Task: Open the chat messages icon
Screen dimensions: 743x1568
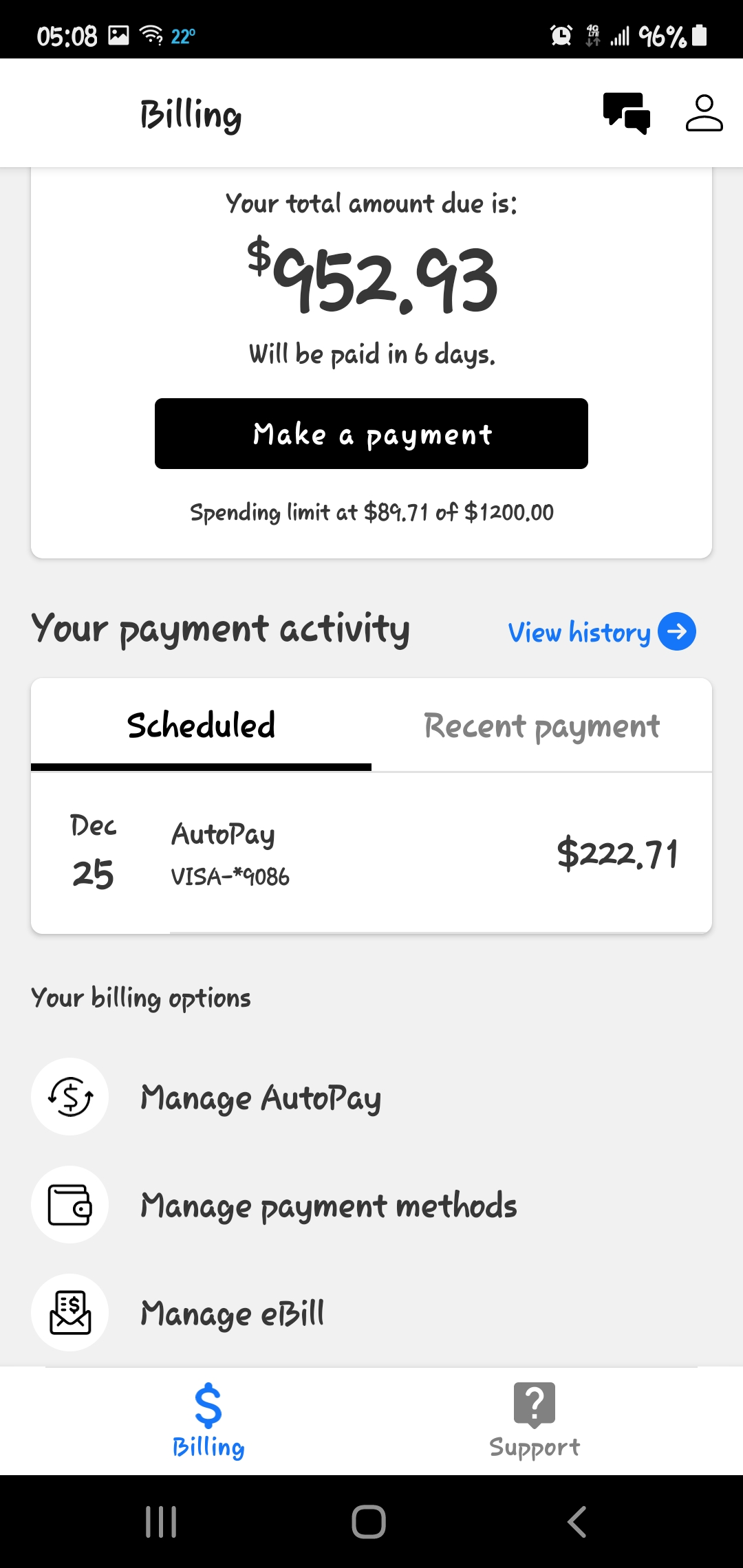Action: click(x=626, y=113)
